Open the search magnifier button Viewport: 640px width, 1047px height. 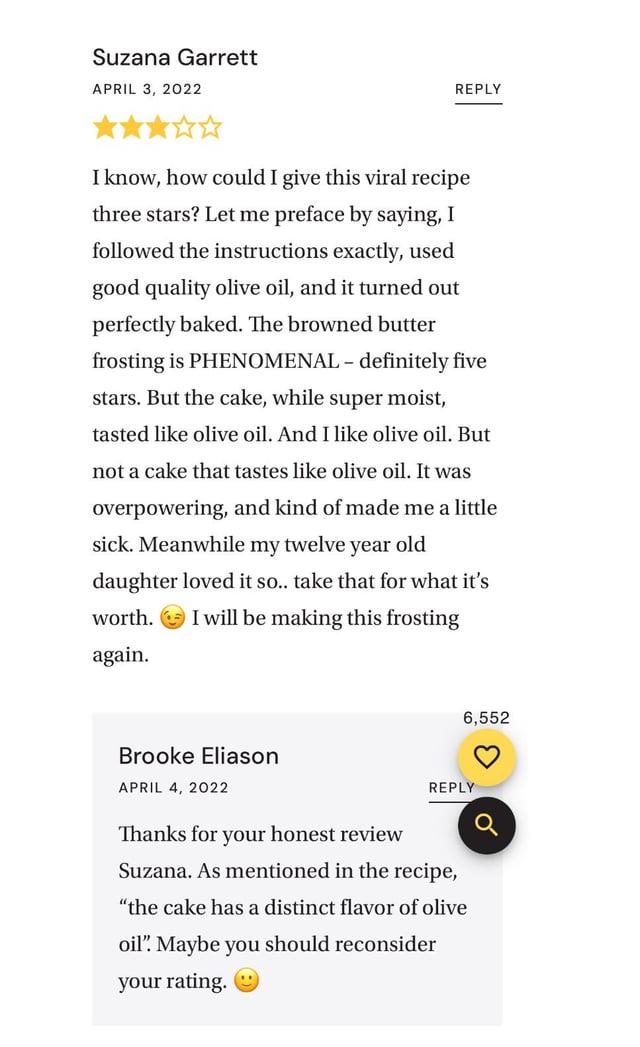coord(486,825)
